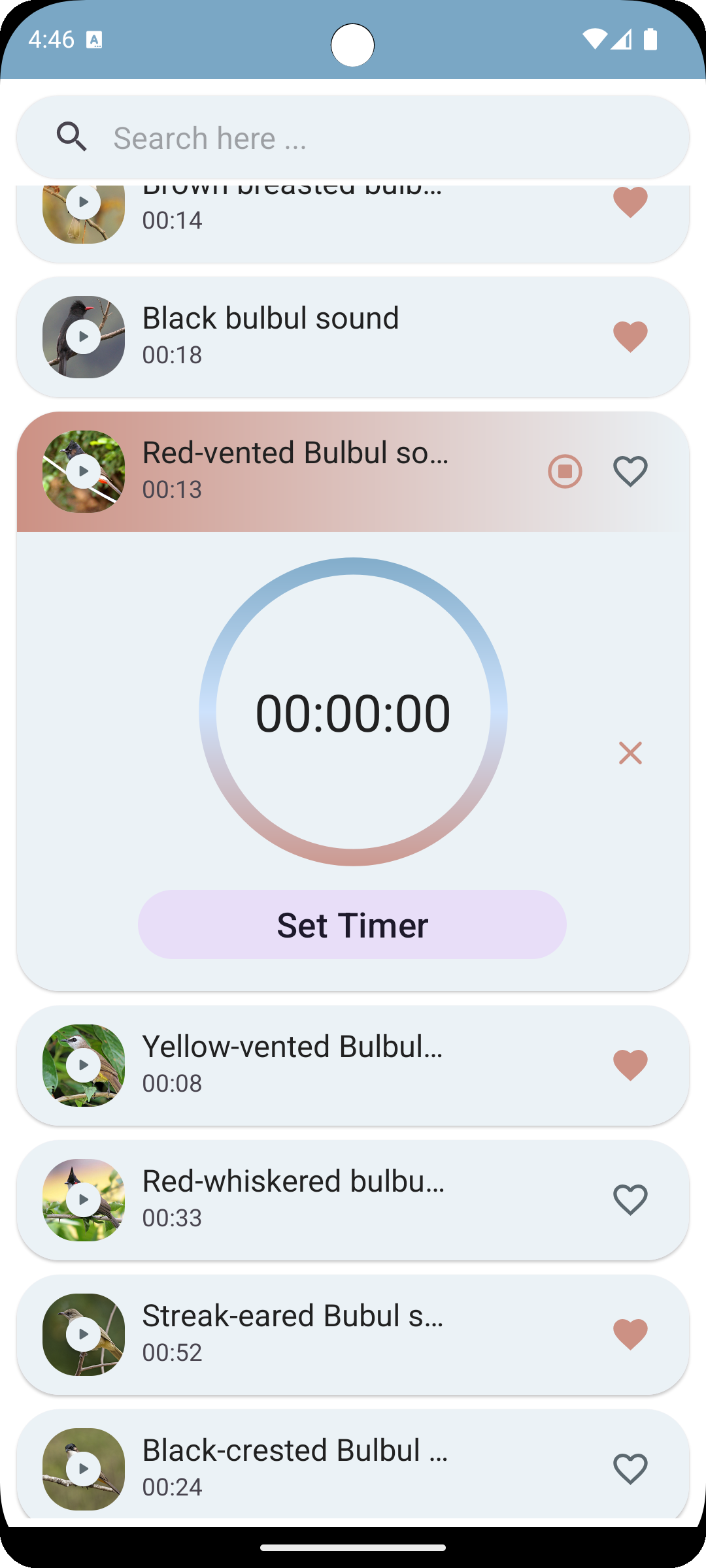
Task: Open the Search here field
Action: pos(353,138)
